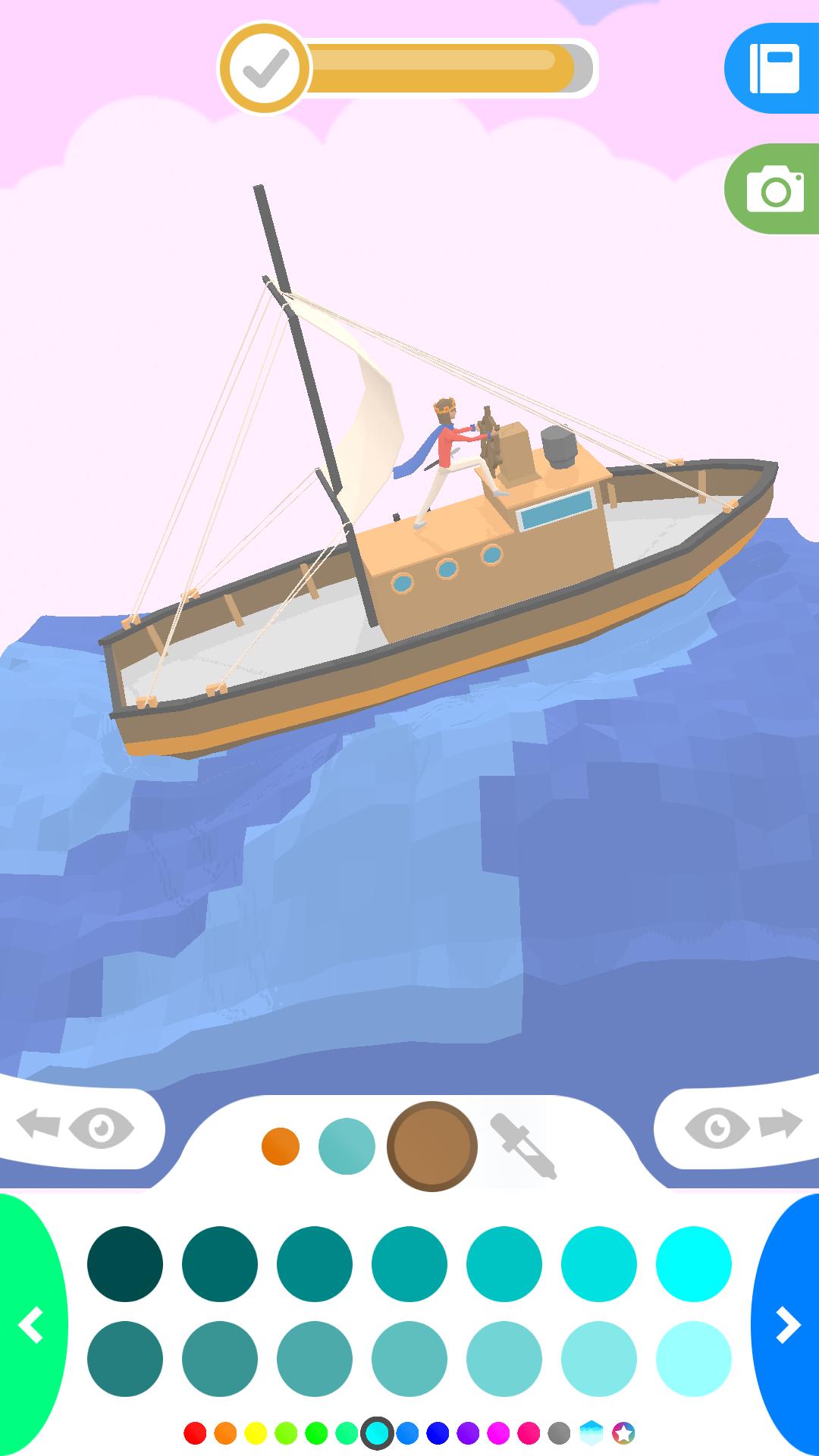
Task: Go to previous palette with green arrow
Action: 32,1326
